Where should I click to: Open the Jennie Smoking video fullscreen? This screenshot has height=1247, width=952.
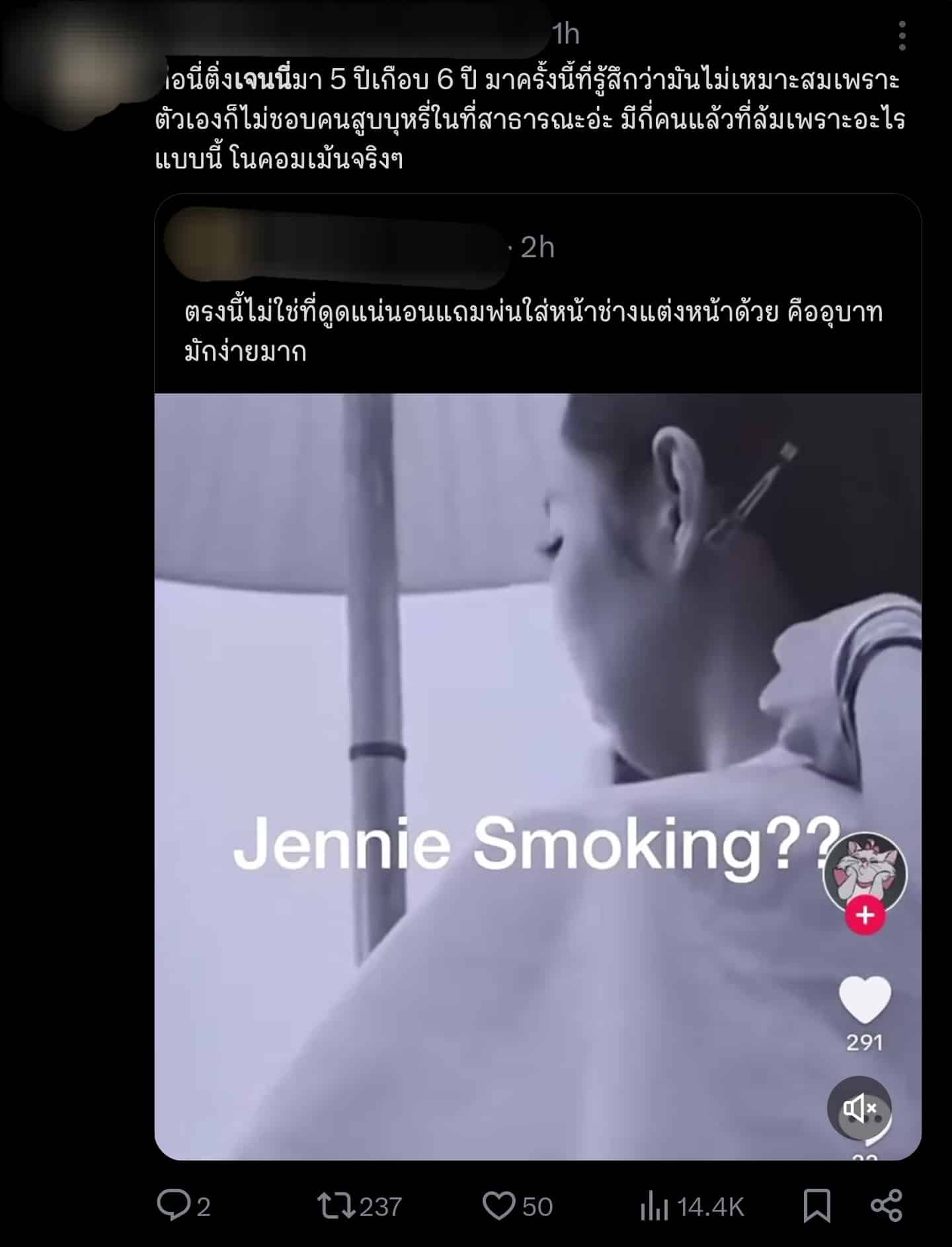[502, 727]
